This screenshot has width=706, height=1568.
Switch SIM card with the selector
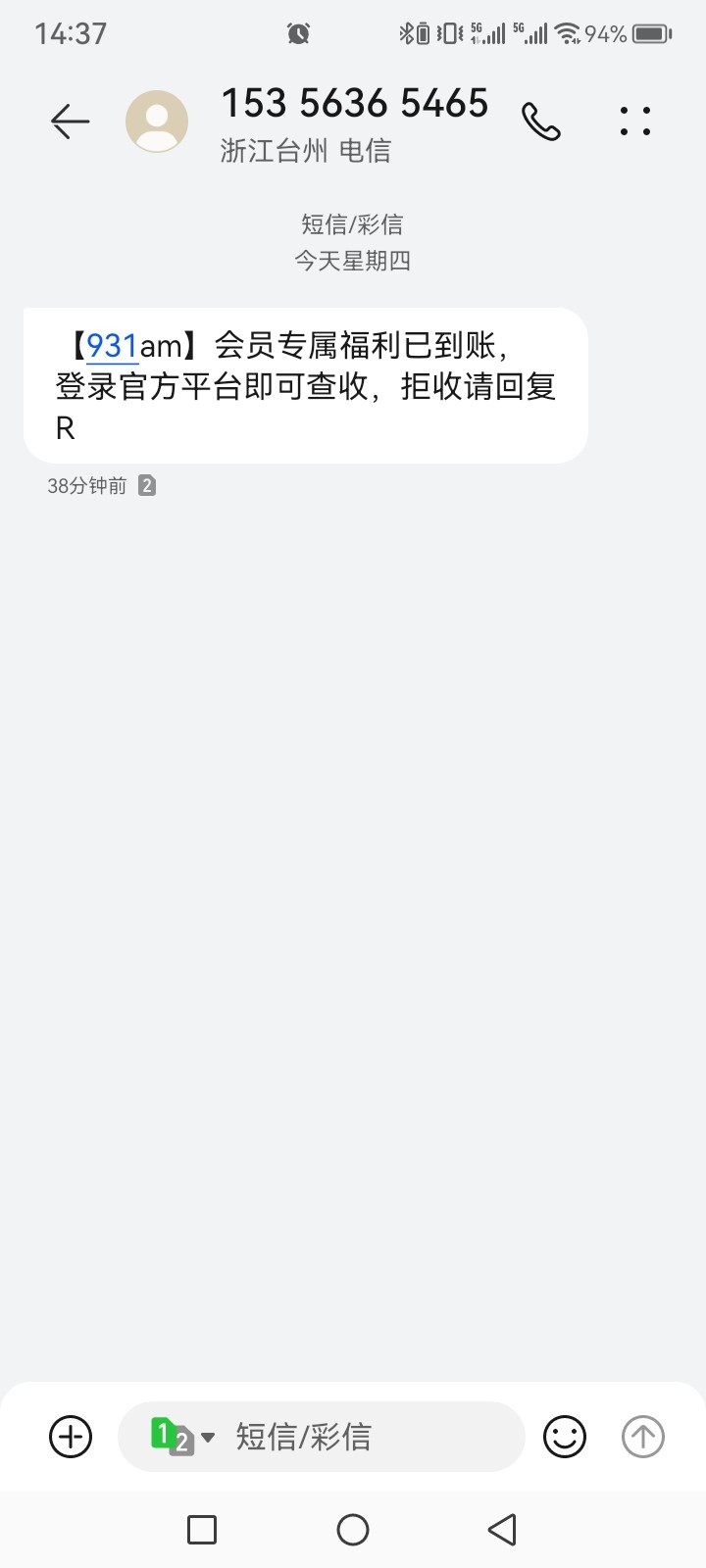(182, 1437)
